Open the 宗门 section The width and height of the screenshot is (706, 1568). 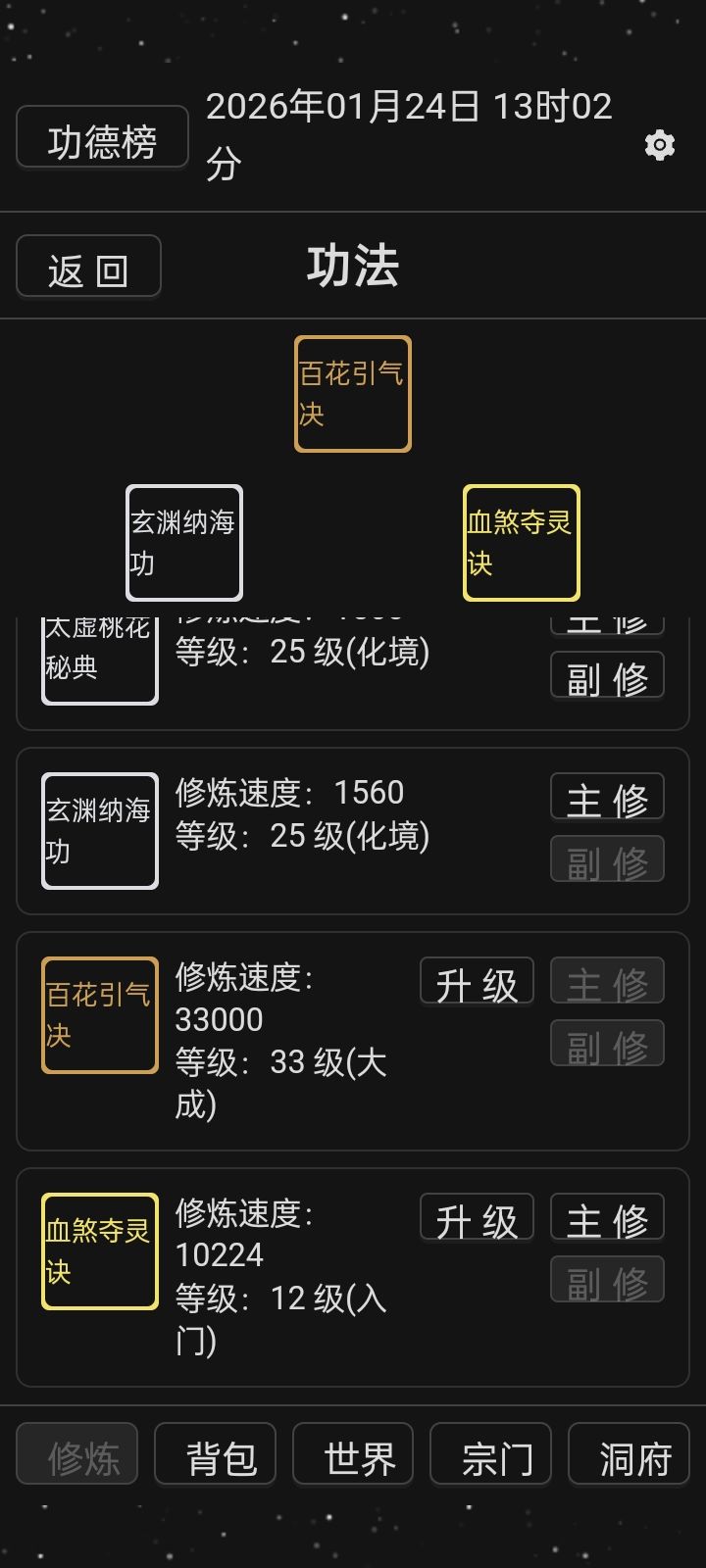490,1455
